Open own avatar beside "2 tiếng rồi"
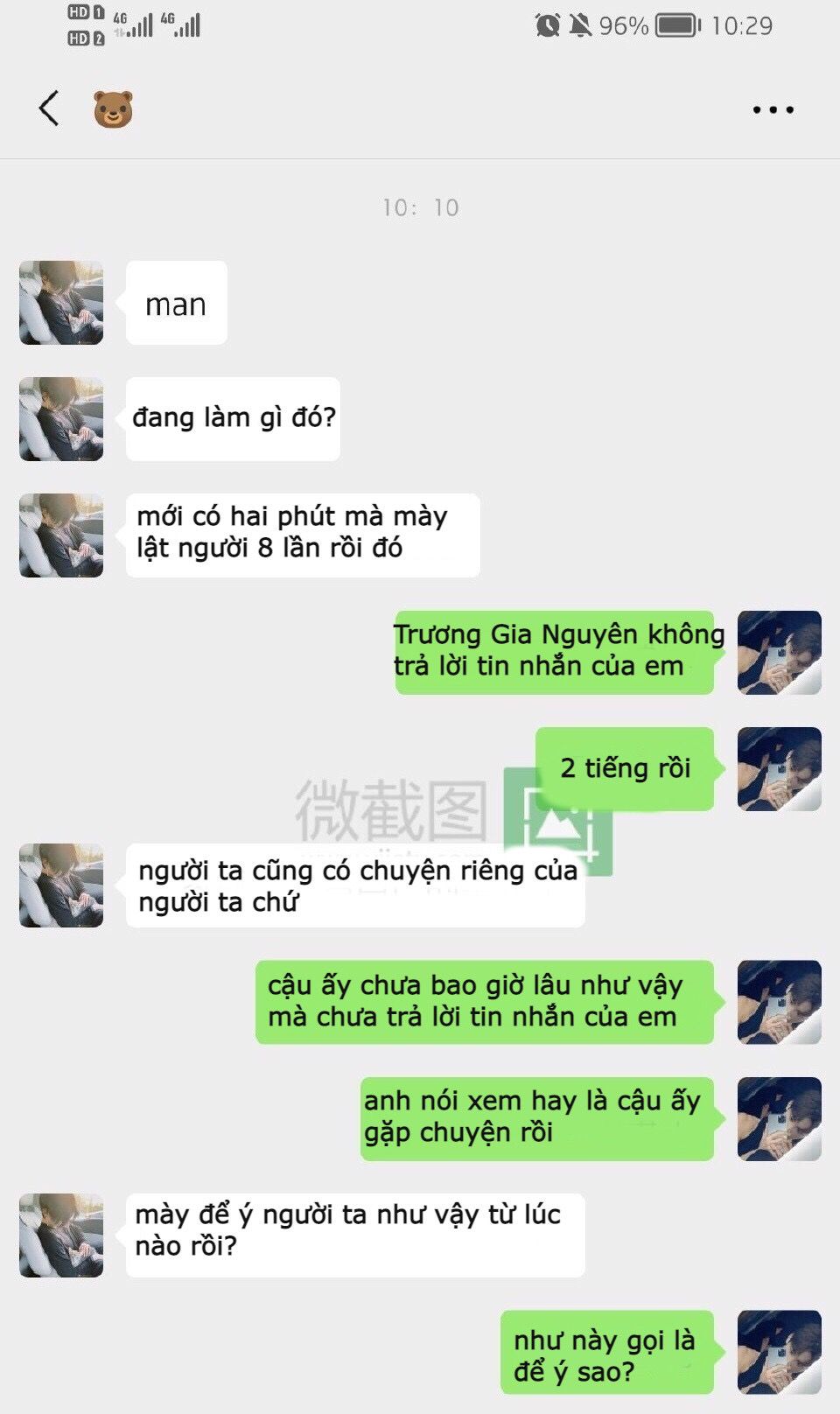This screenshot has width=840, height=1414. coord(779,769)
